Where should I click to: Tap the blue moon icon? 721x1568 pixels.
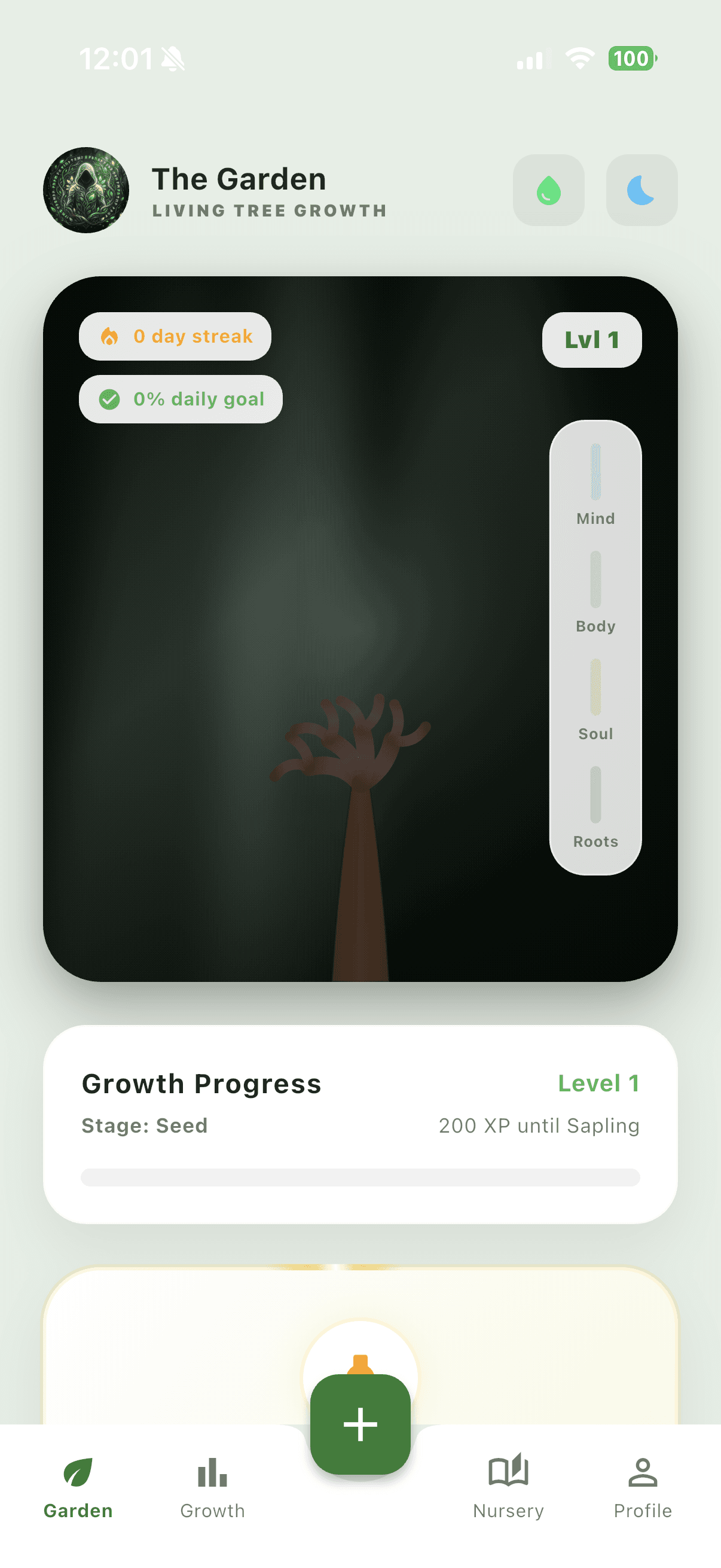click(x=641, y=190)
